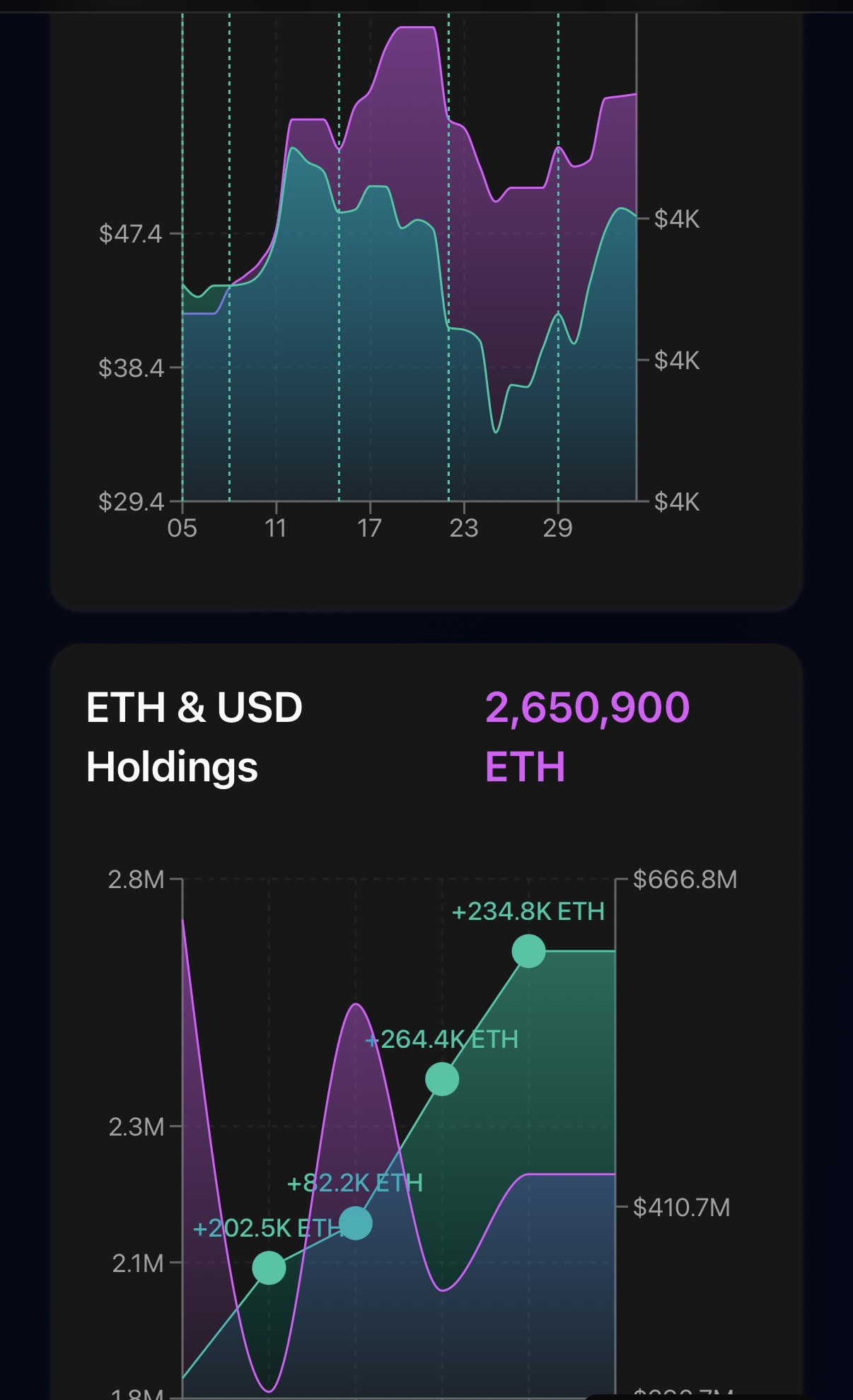This screenshot has width=853, height=1400.
Task: Tap the +82.2K ETH chart marker
Action: click(355, 1223)
